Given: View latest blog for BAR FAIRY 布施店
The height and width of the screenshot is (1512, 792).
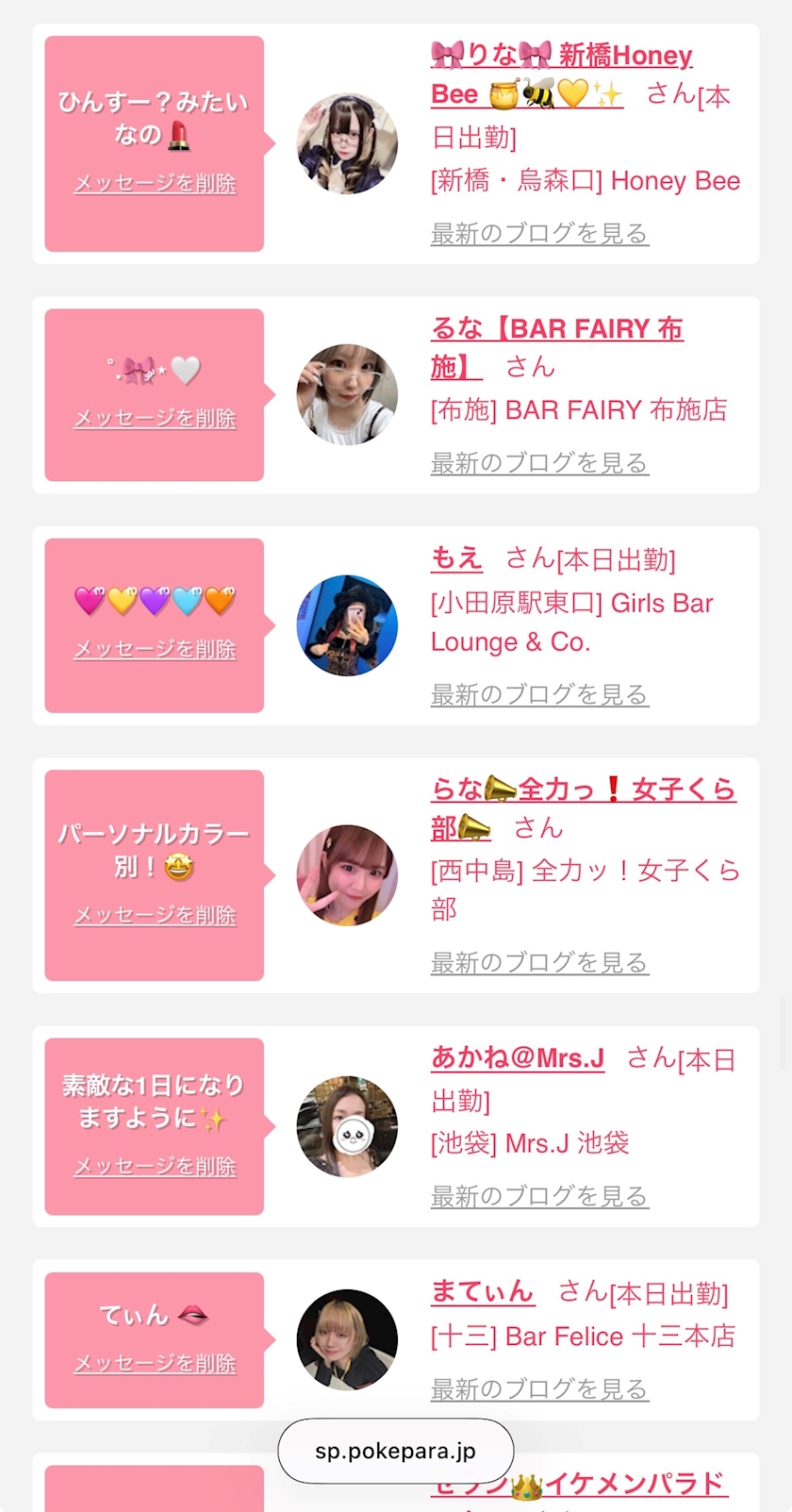Looking at the screenshot, I should 539,463.
